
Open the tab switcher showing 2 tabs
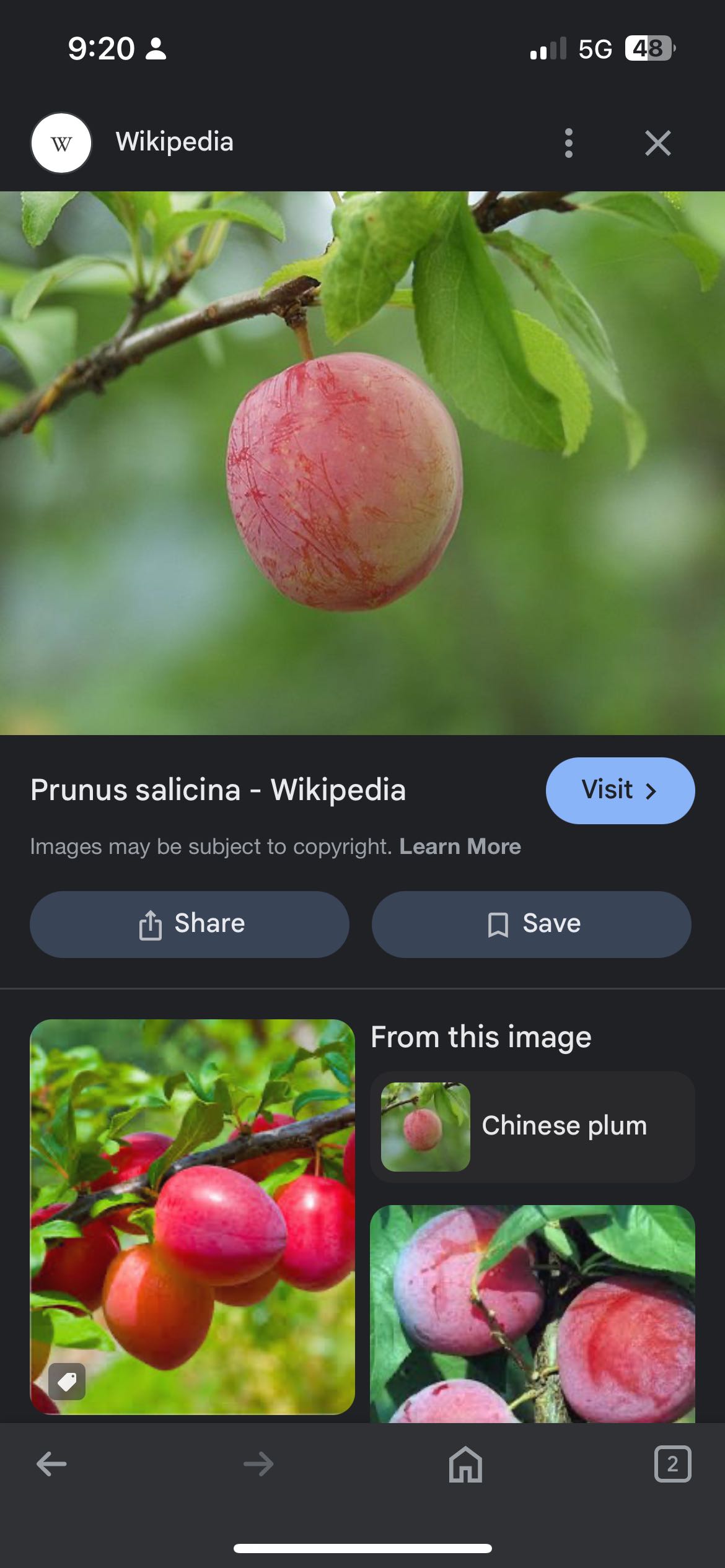click(672, 1464)
